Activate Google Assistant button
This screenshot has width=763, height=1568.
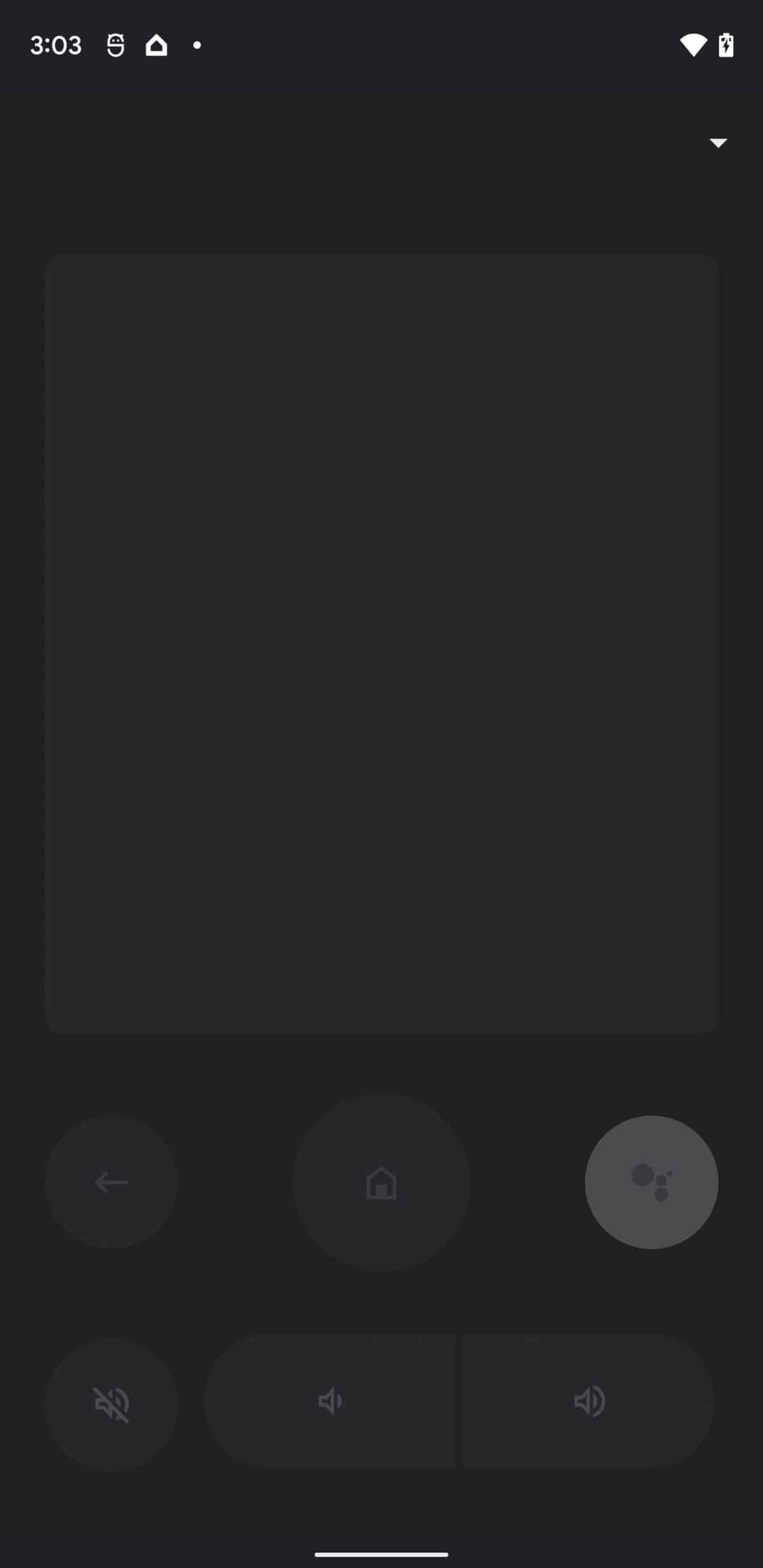tap(651, 1182)
